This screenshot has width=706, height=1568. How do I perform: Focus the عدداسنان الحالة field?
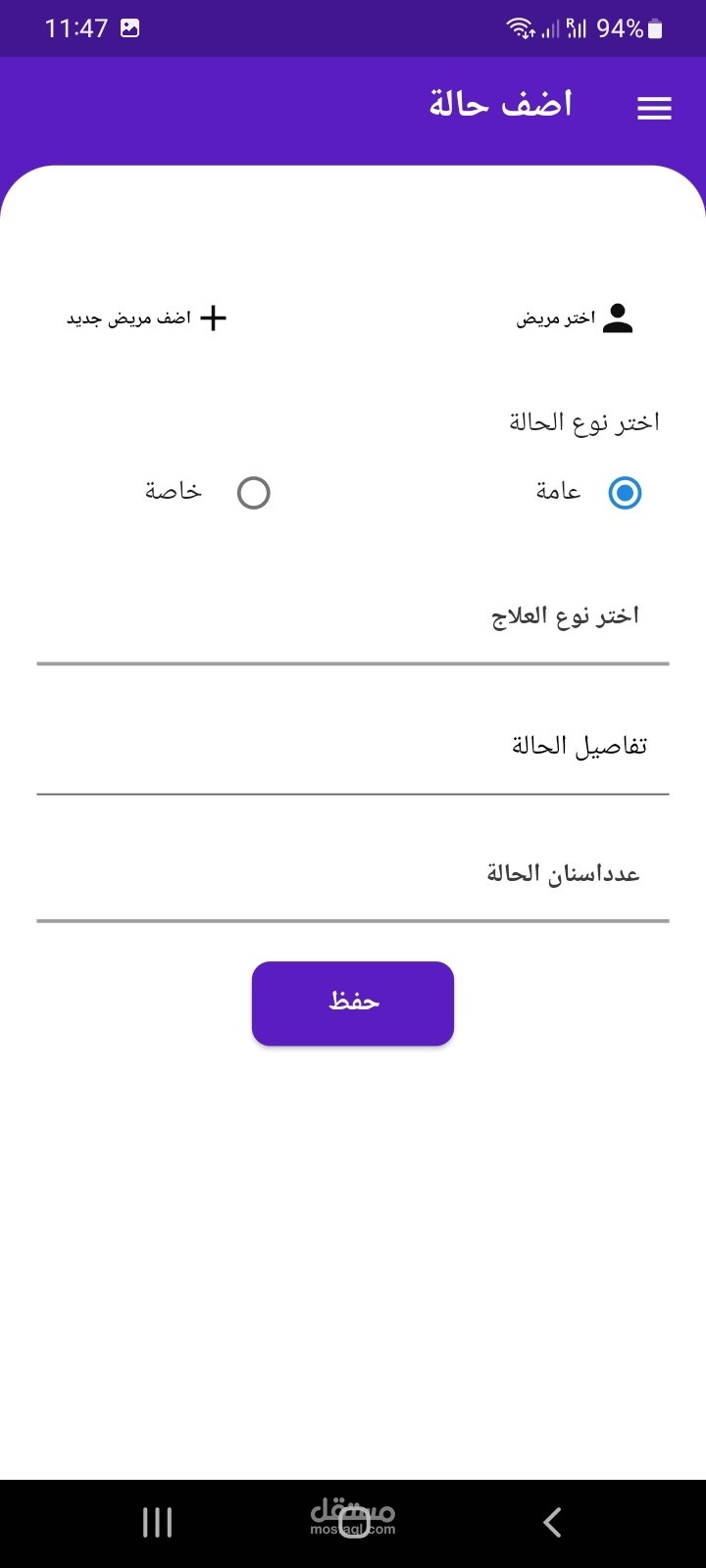pos(353,874)
